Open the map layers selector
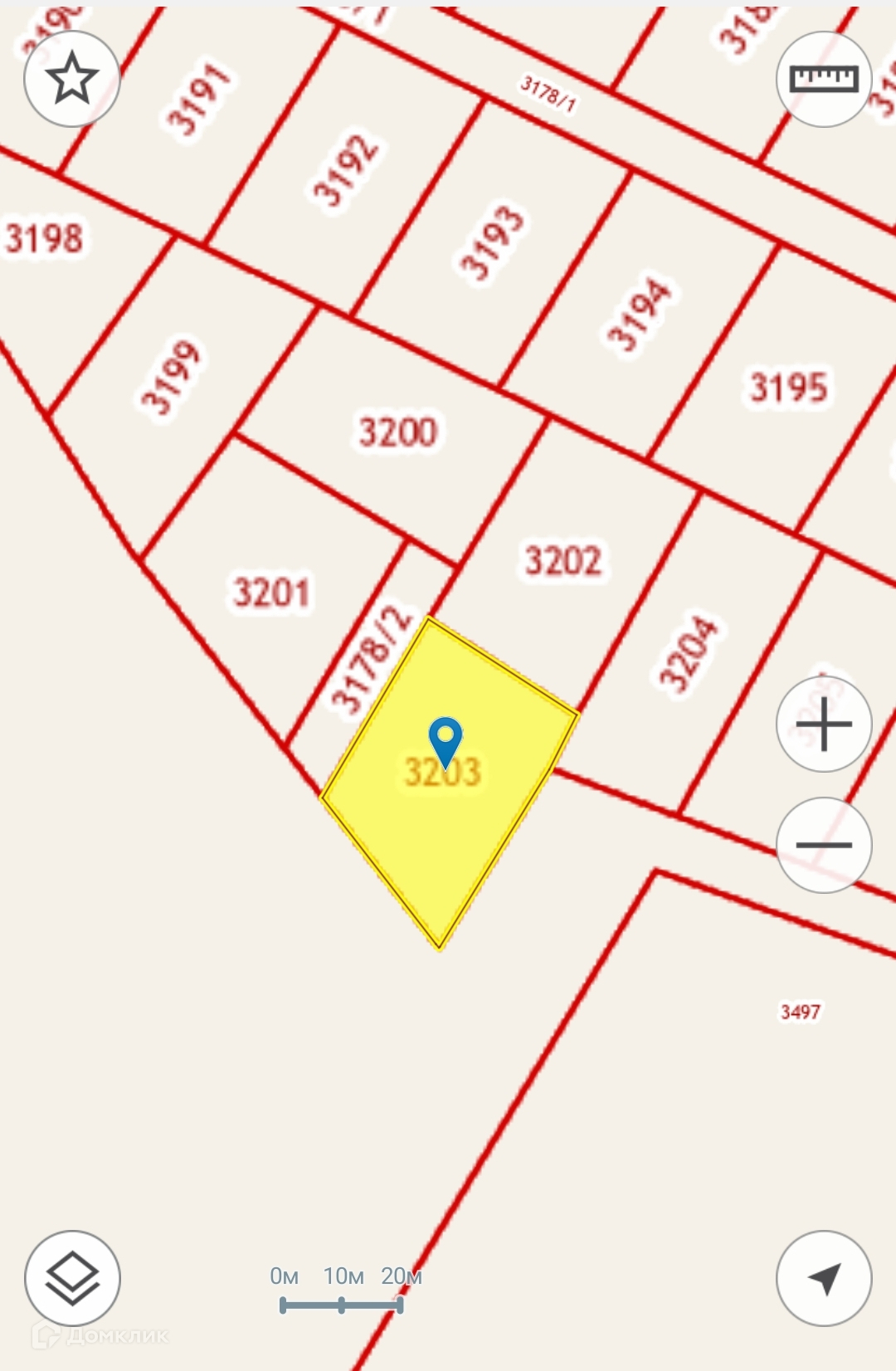Screen dimensions: 896x1371 (x=72, y=1279)
